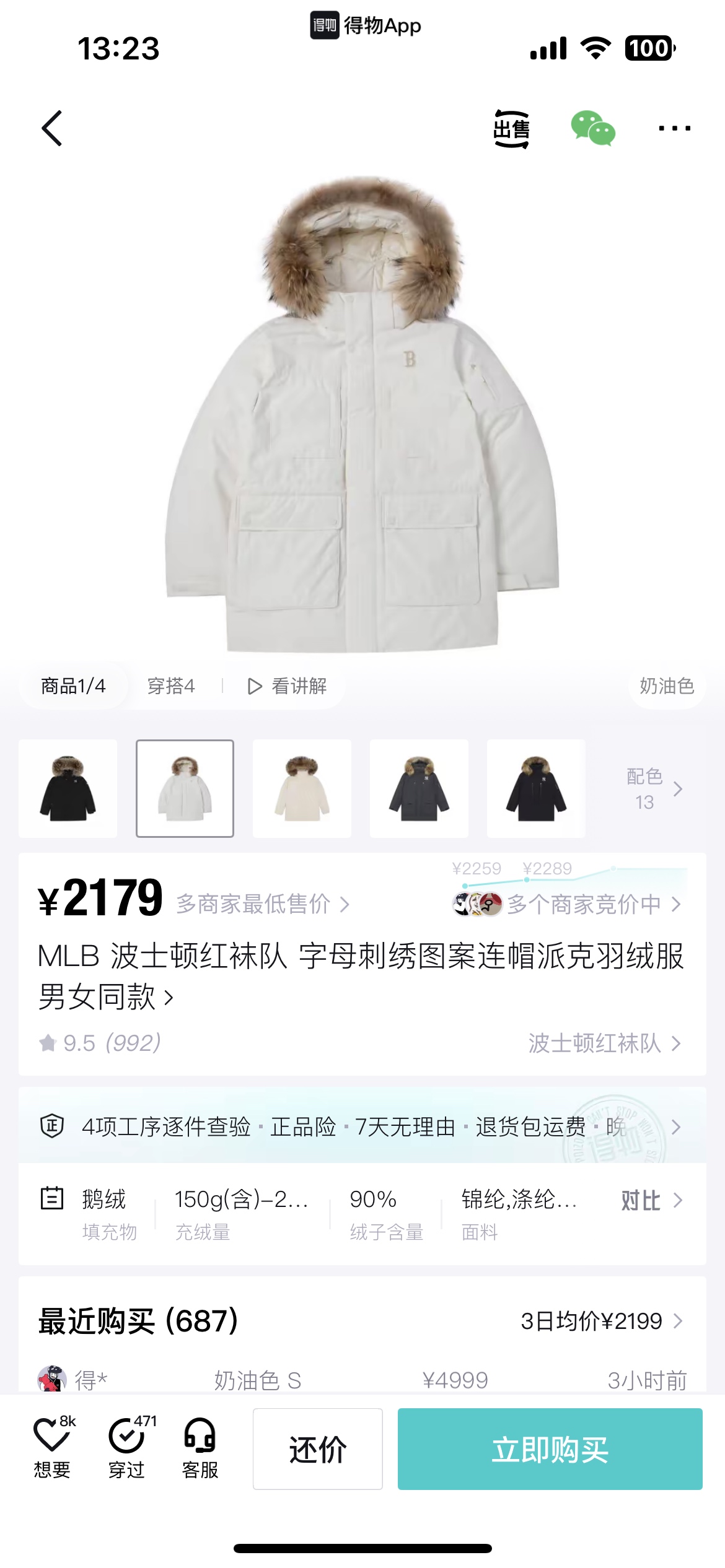Tap 还价 to make an offer

317,1449
